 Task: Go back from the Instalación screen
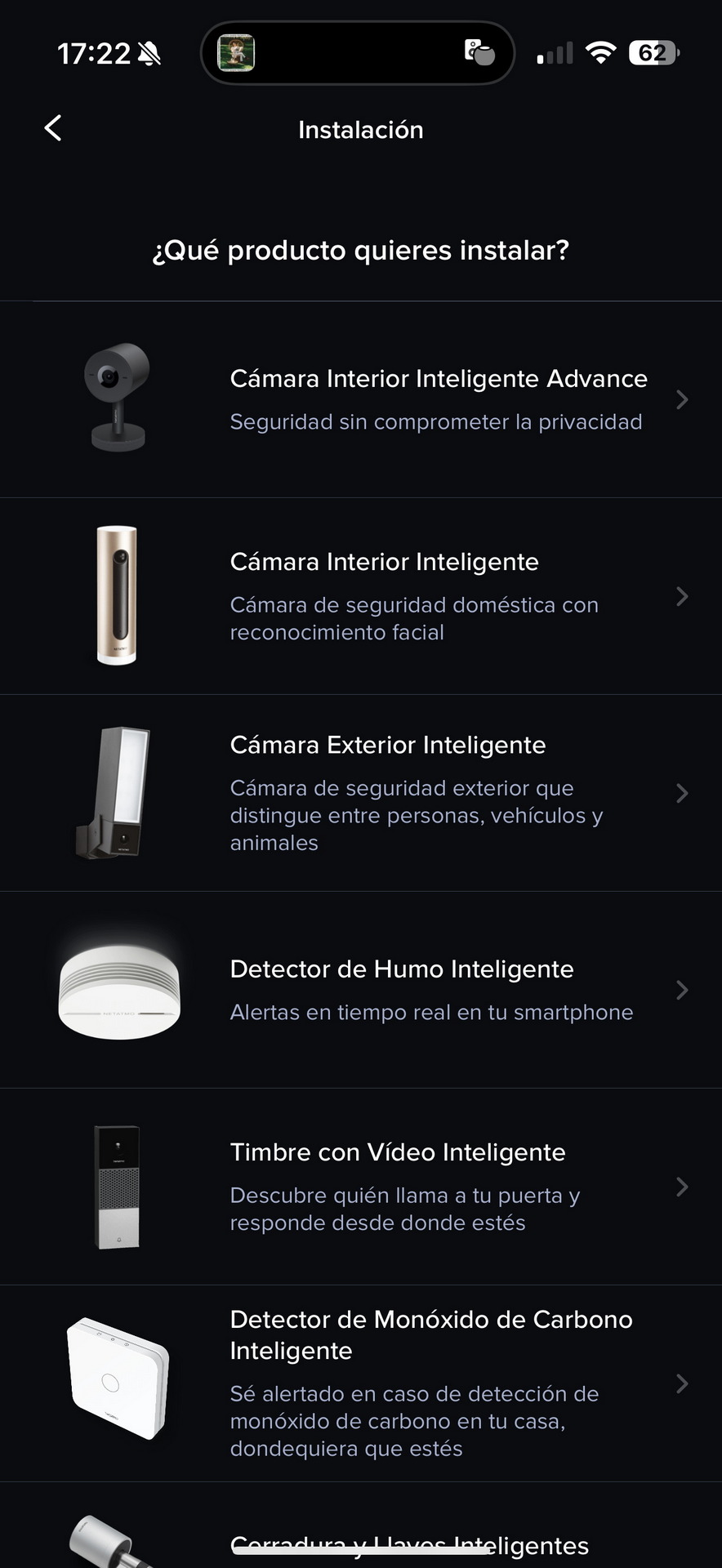tap(53, 128)
